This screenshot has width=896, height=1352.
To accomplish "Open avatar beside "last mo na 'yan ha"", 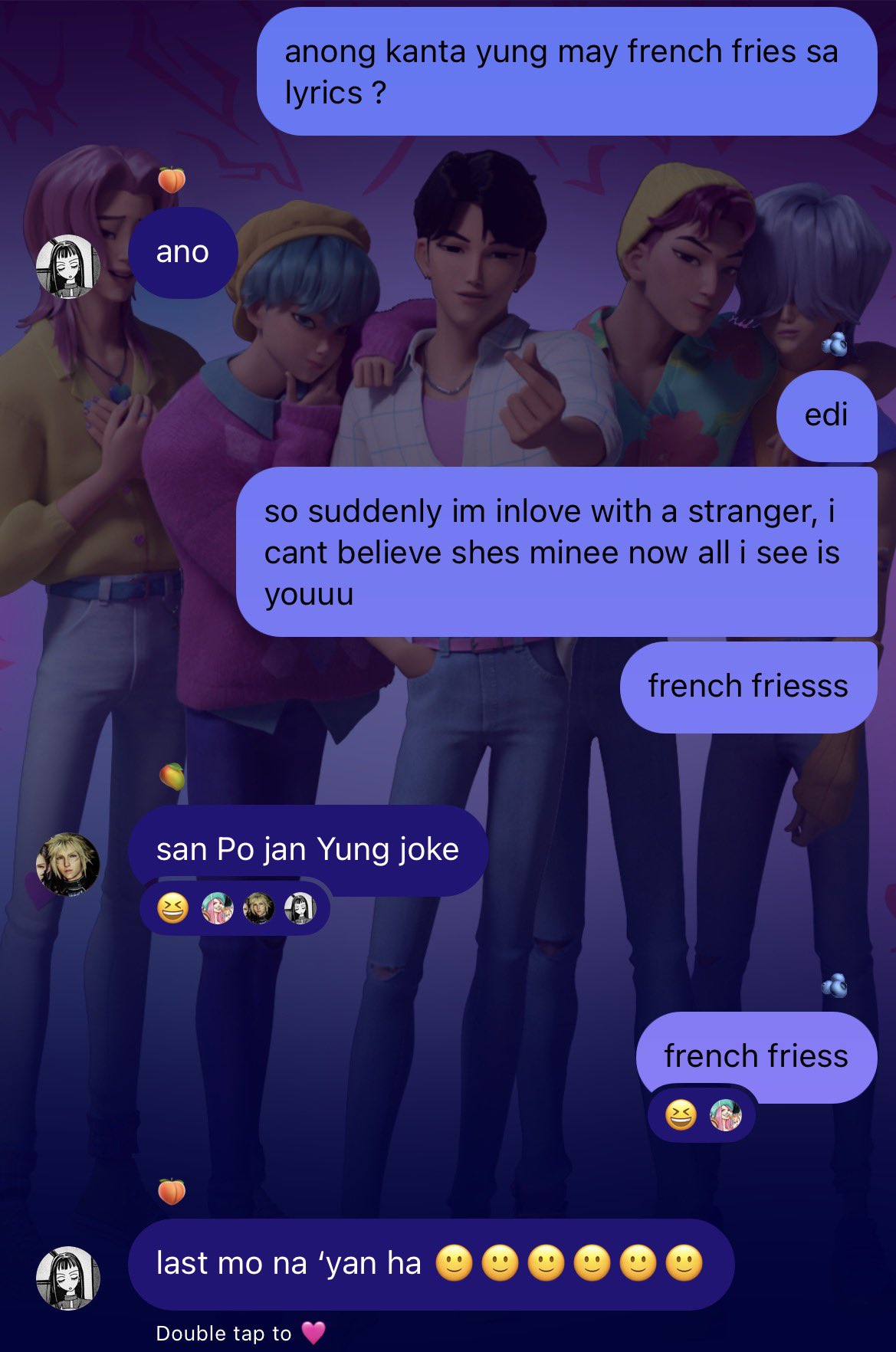I will (x=68, y=1278).
